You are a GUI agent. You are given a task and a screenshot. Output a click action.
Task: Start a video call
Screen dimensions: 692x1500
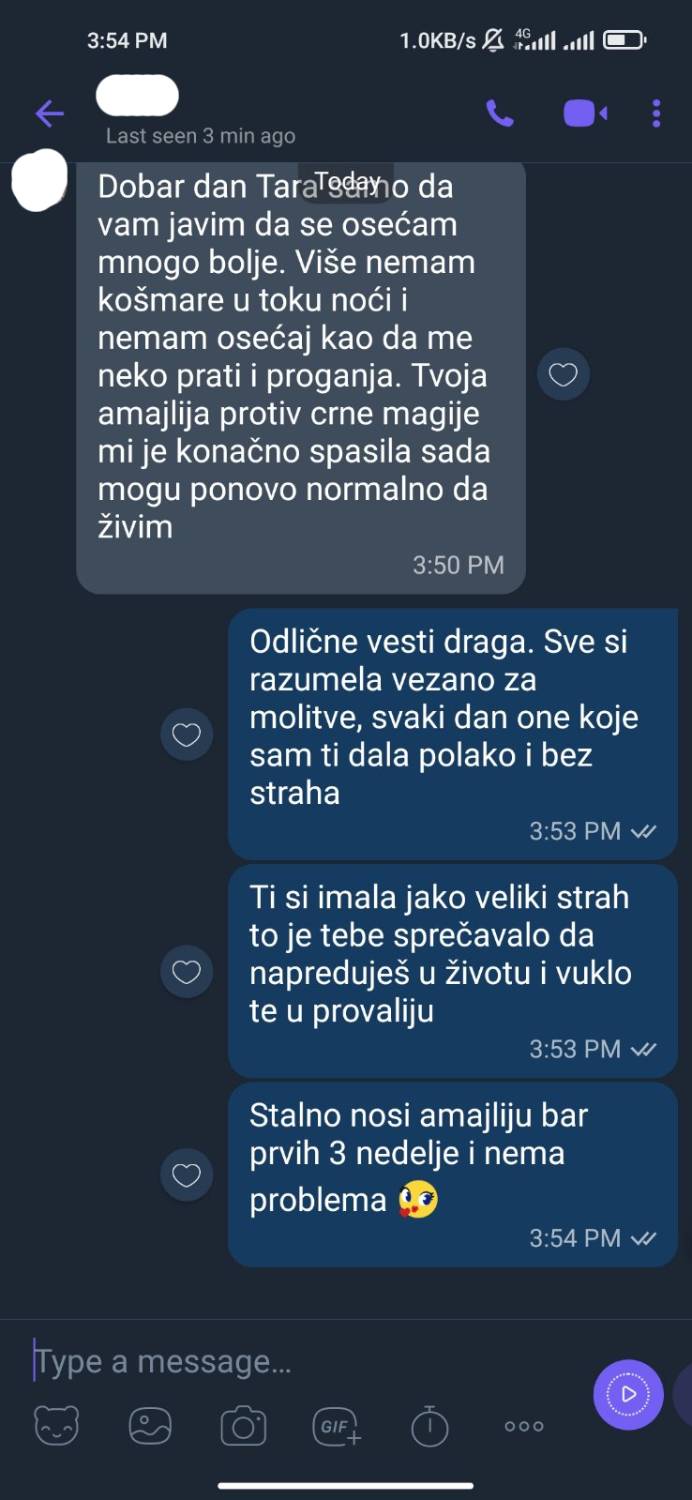[x=585, y=114]
